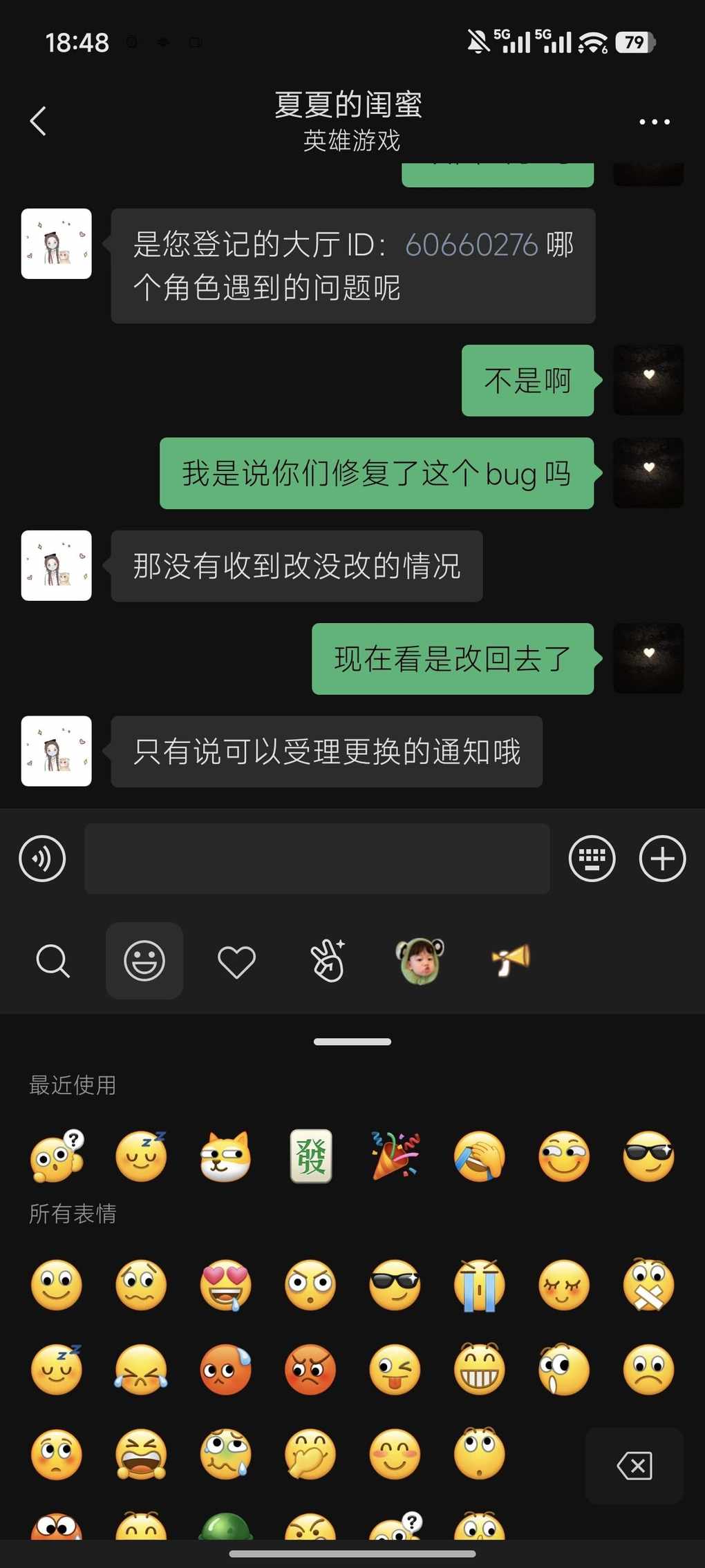Insert the recent cat face emoji
Viewport: 705px width, 1568px height.
pos(225,1156)
